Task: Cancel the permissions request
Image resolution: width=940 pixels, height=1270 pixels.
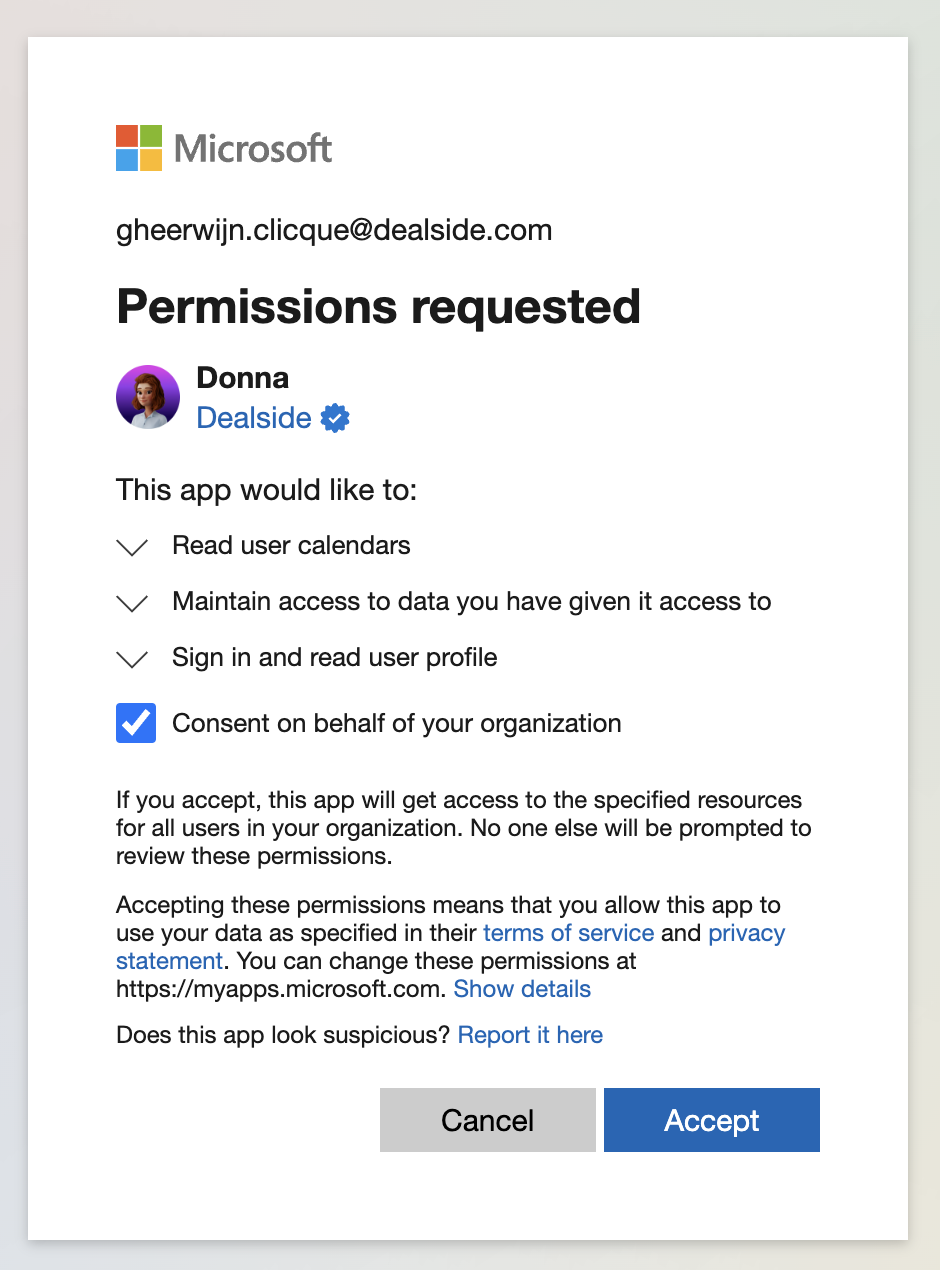Action: click(x=488, y=1120)
